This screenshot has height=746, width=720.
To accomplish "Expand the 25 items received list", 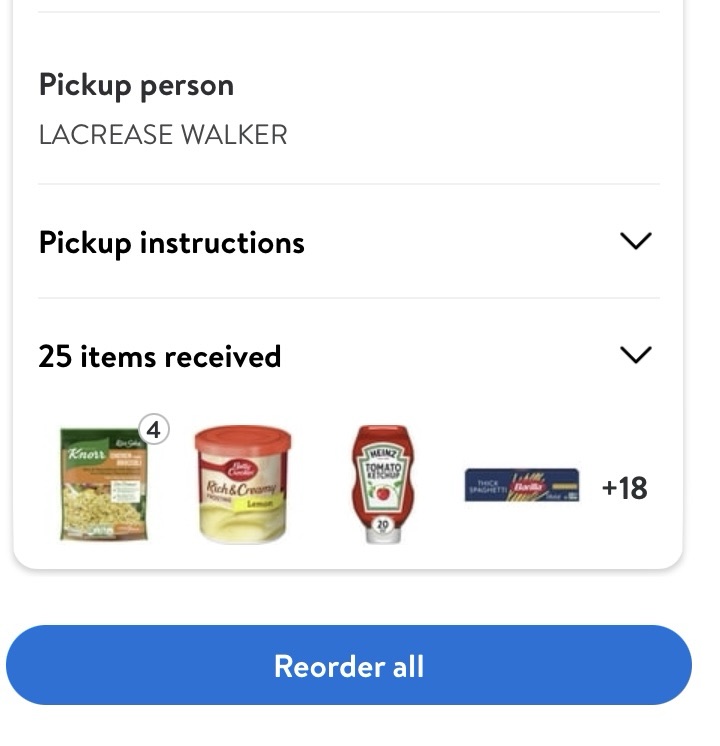I will 635,356.
